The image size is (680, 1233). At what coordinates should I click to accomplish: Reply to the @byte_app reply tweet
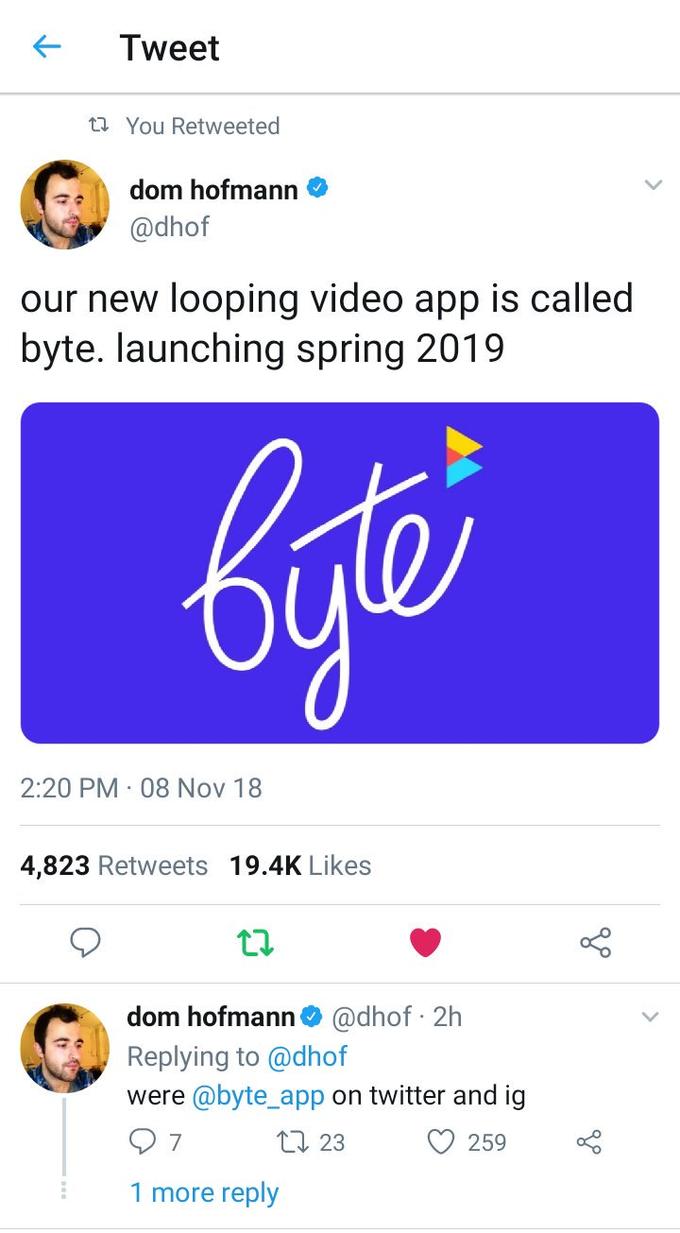coord(145,1141)
